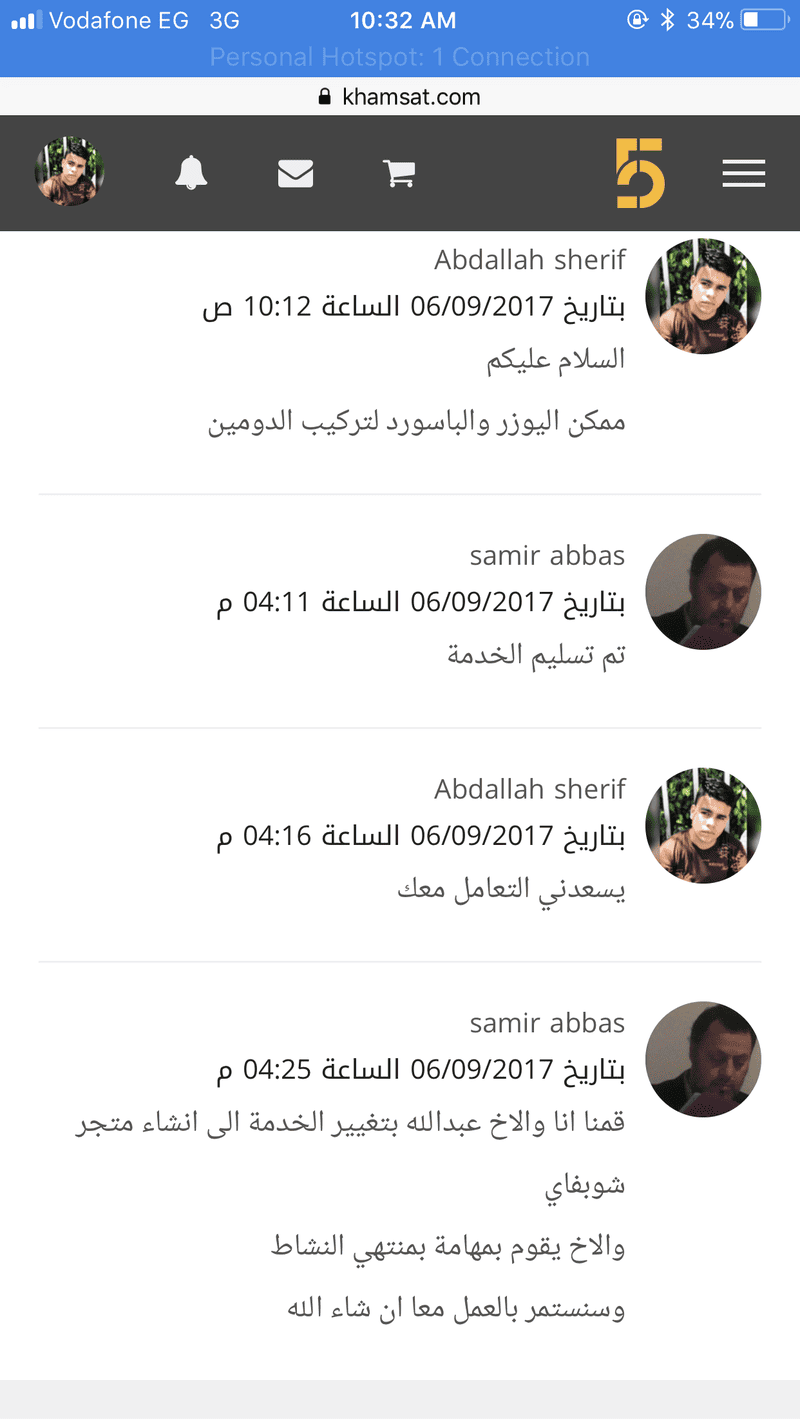Tap the khamsat.com address bar

(x=400, y=97)
